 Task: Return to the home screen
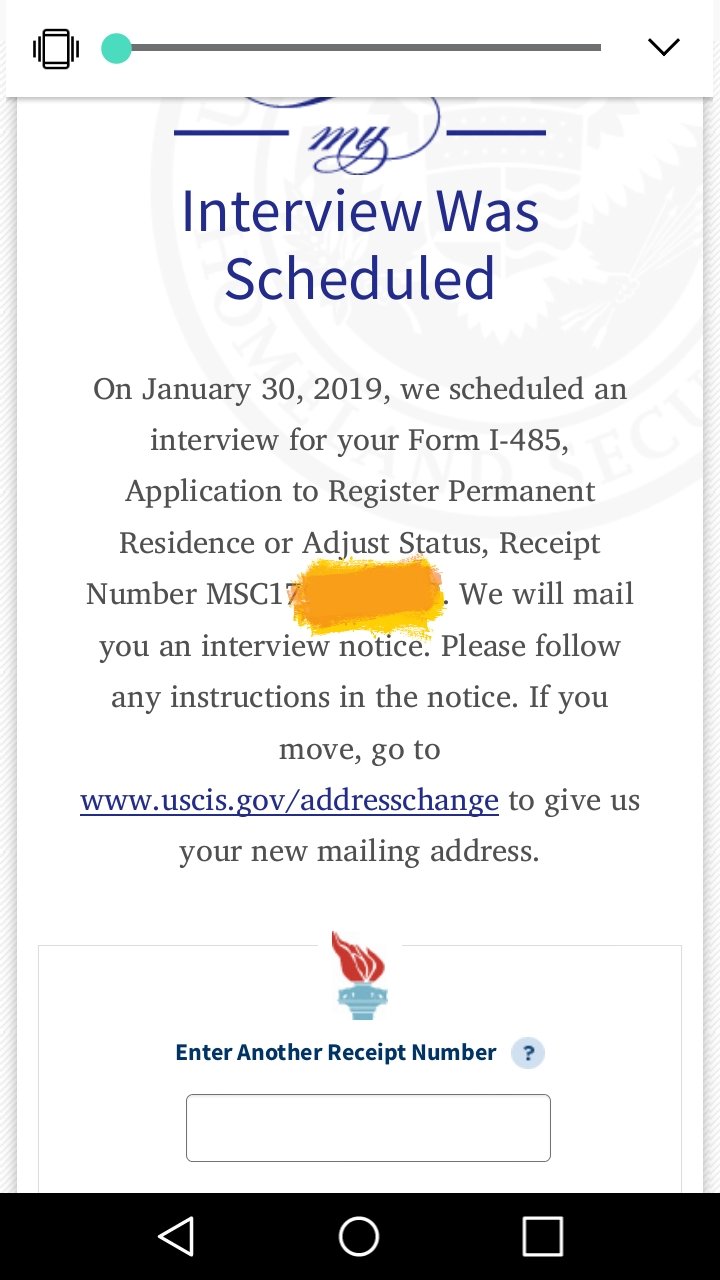[x=359, y=1237]
